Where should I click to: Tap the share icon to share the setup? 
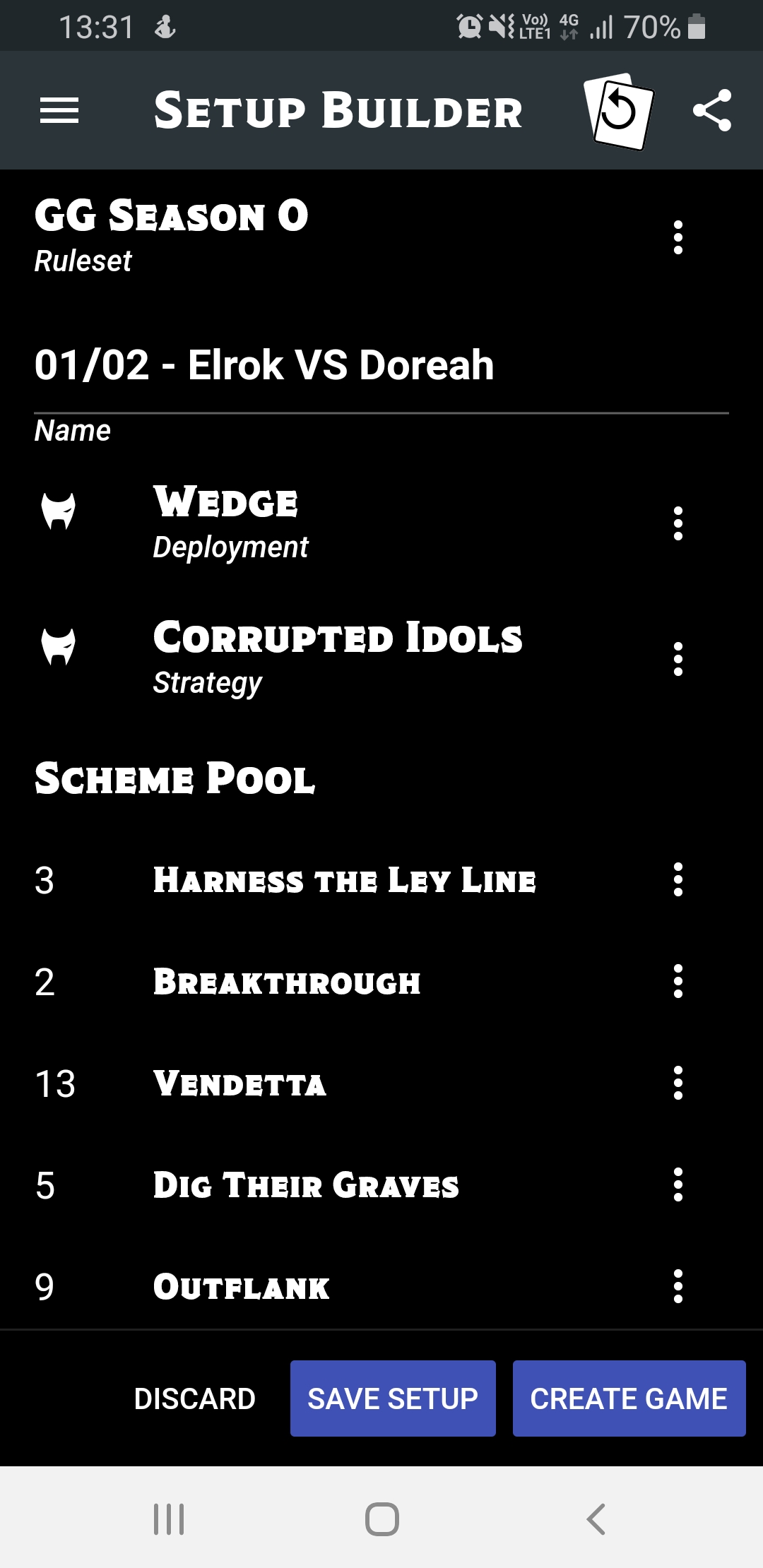click(712, 109)
